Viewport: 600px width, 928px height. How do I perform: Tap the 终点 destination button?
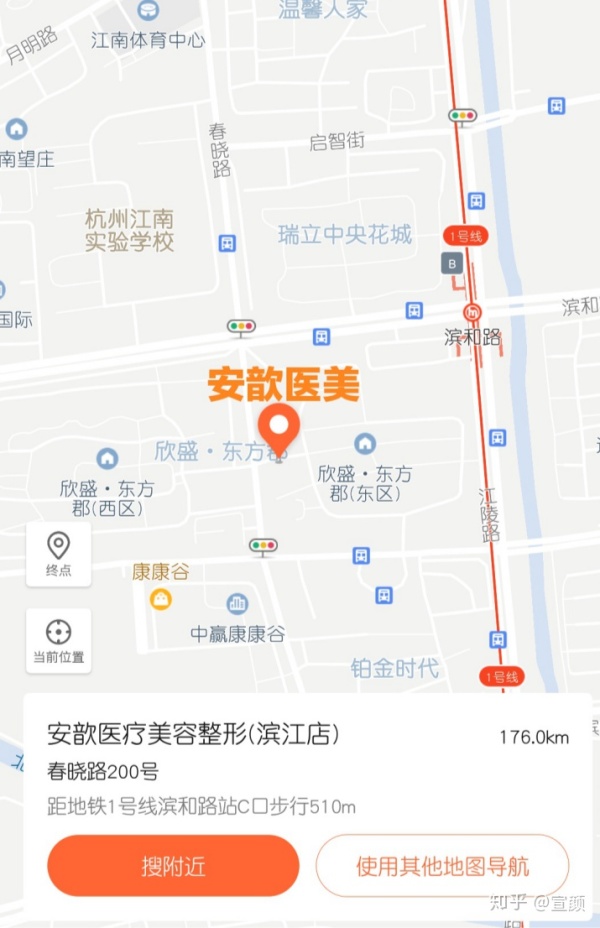[x=58, y=554]
